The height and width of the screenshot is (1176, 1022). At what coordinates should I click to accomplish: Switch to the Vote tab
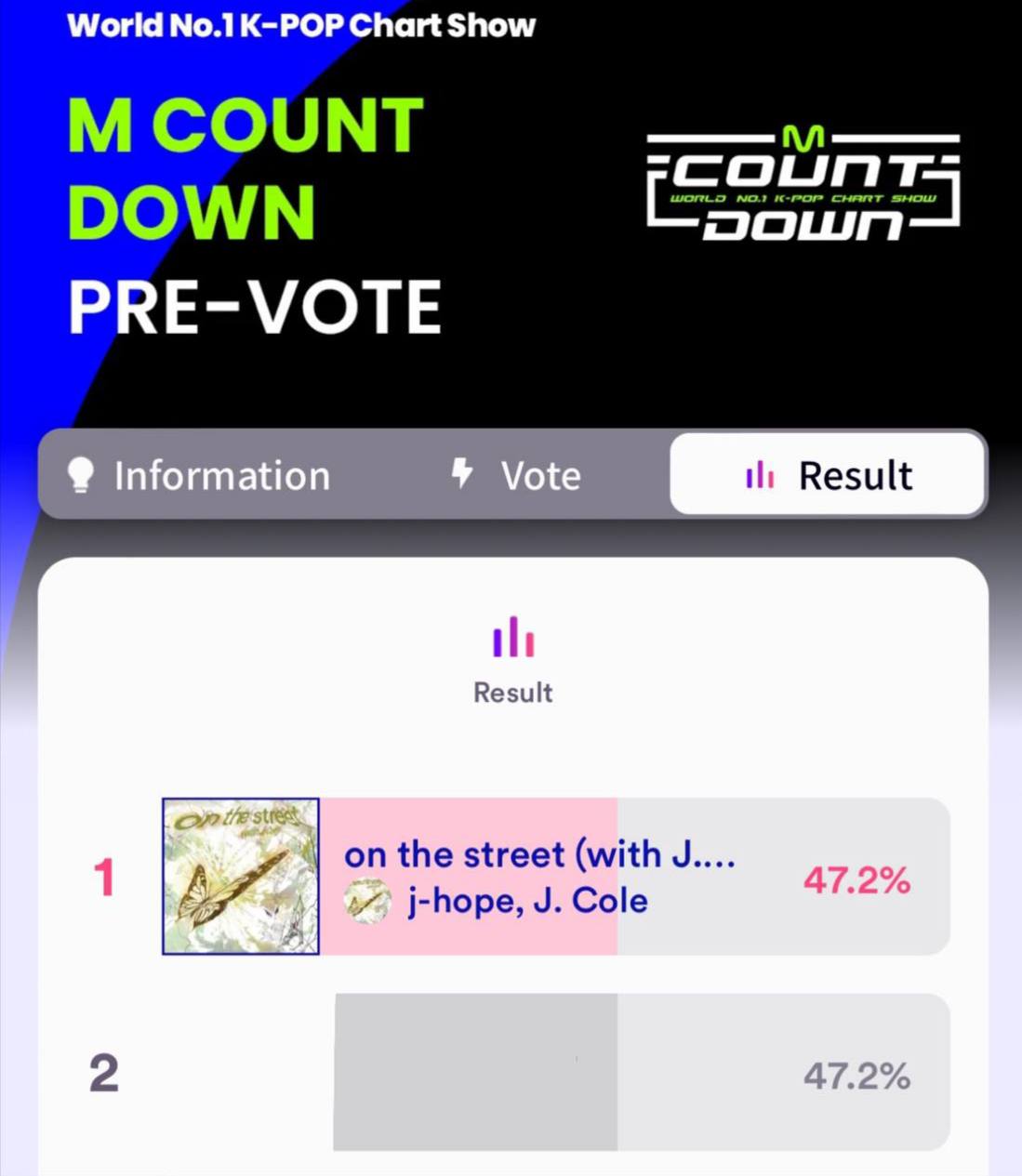coord(516,475)
